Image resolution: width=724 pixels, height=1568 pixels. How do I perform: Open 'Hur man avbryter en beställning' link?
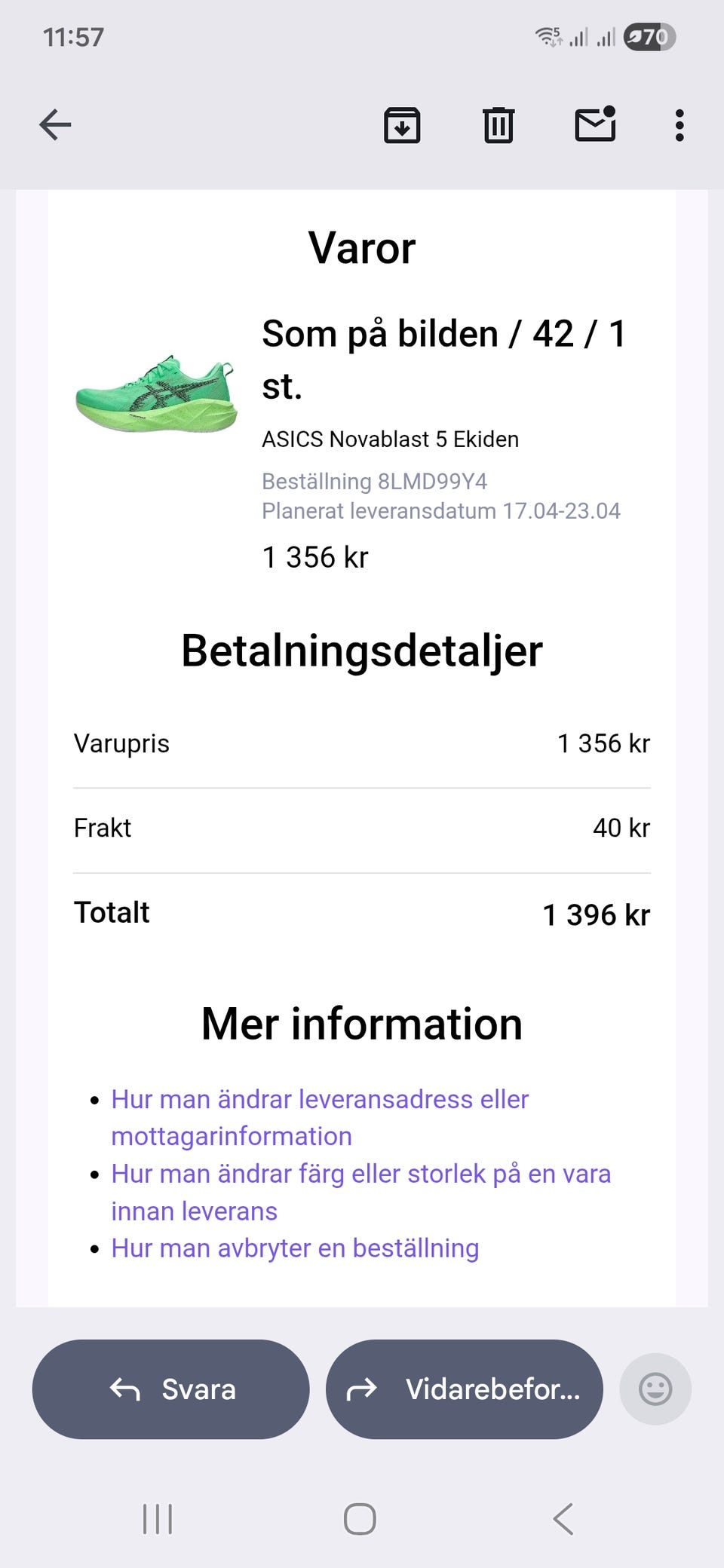295,1248
